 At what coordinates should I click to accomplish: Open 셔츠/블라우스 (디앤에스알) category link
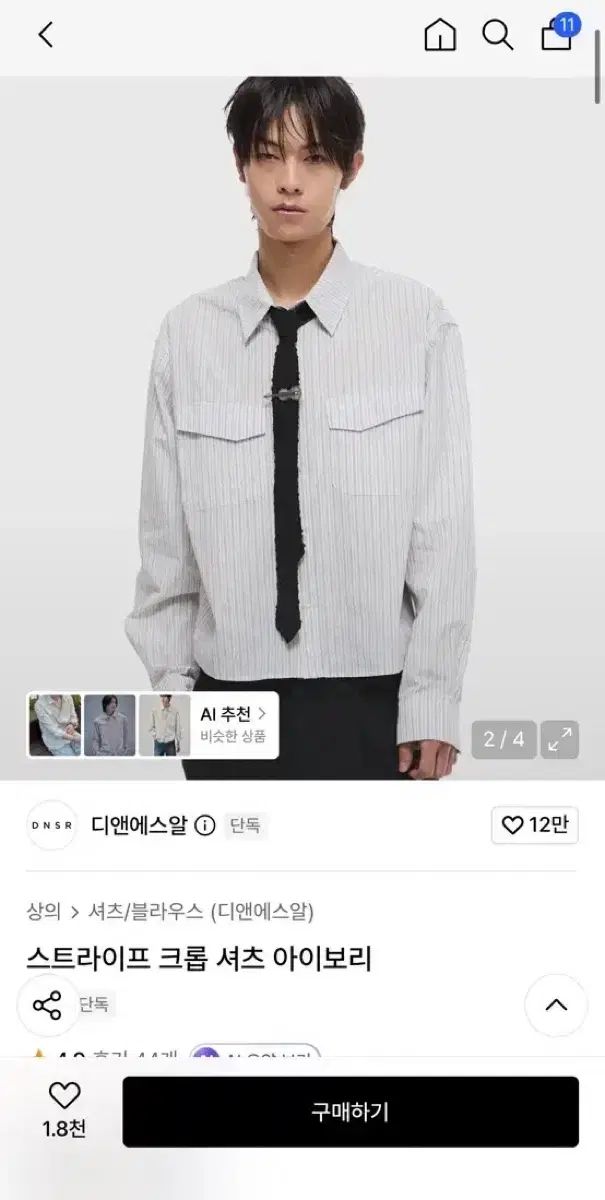pos(202,911)
